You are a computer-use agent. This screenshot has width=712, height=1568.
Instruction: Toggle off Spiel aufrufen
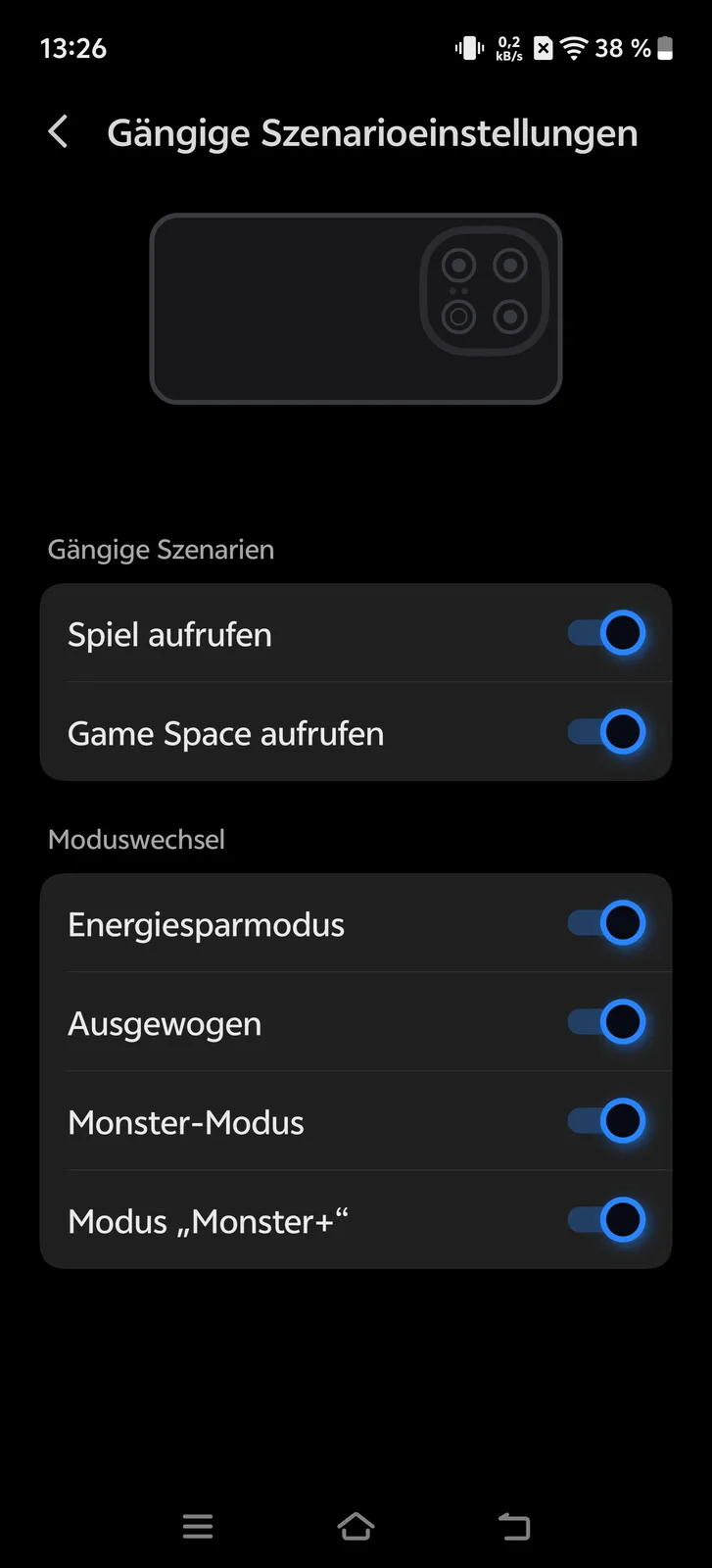[x=606, y=633]
